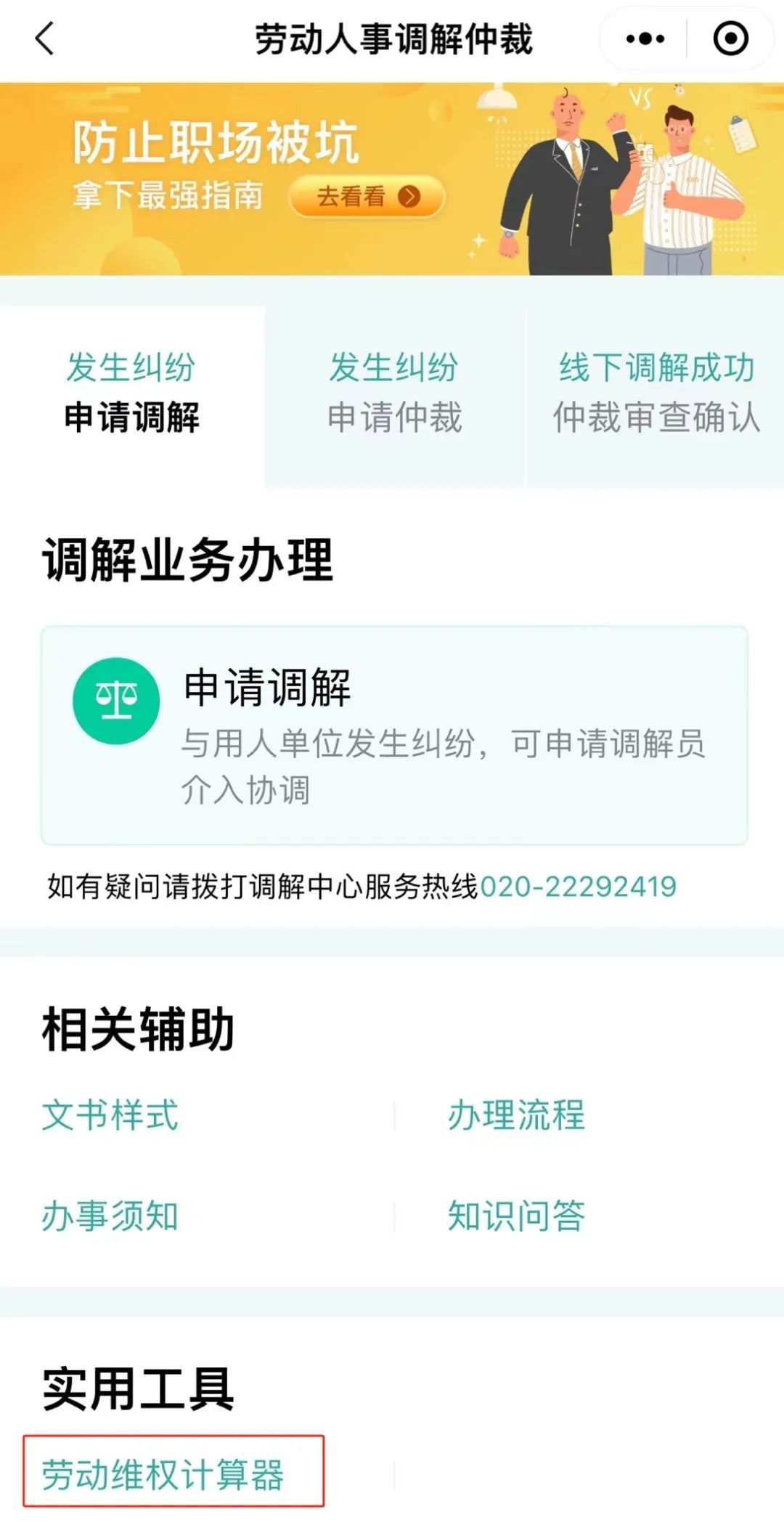784x1530 pixels.
Task: Go back using the top-left arrow
Action: pyautogui.click(x=45, y=38)
